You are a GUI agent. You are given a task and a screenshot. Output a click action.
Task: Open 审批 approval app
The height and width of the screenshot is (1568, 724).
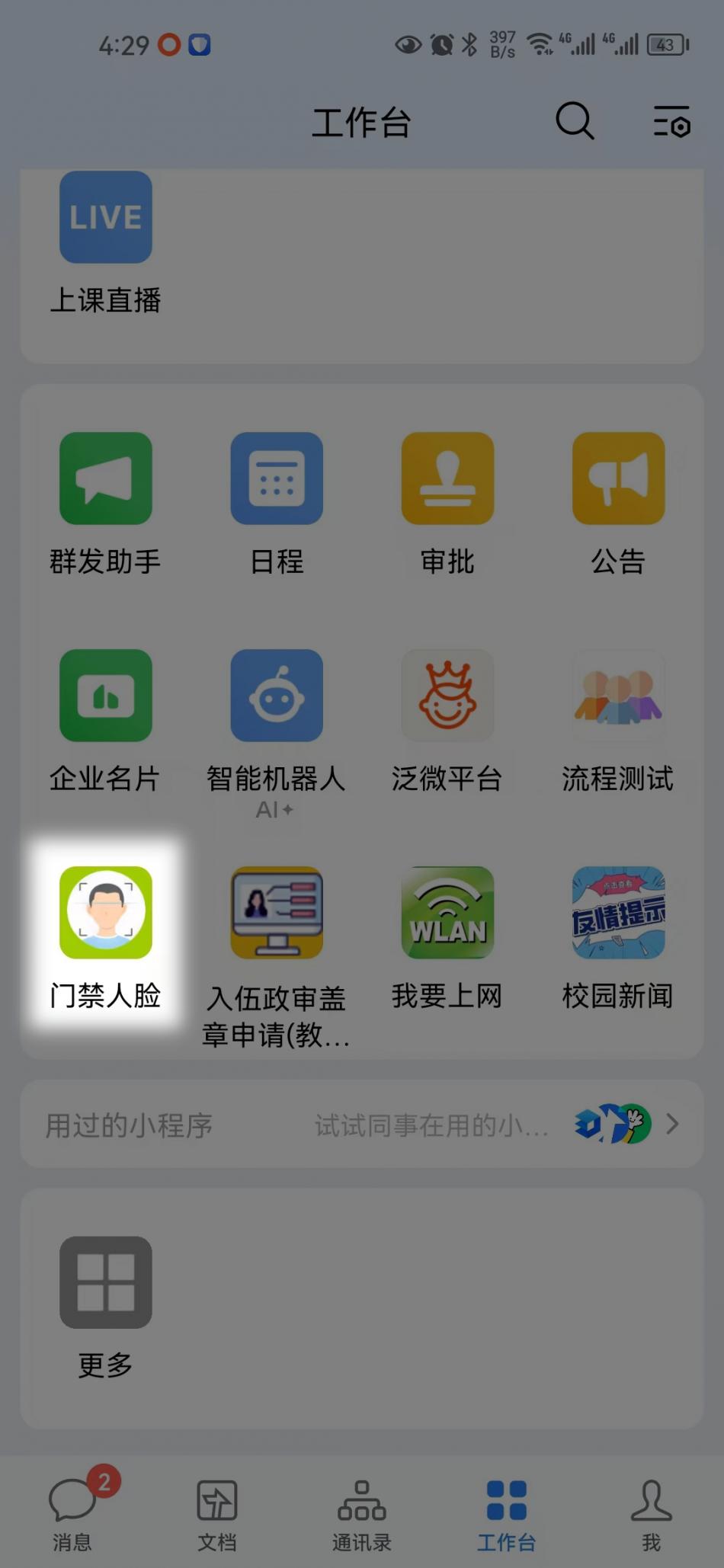pos(447,479)
